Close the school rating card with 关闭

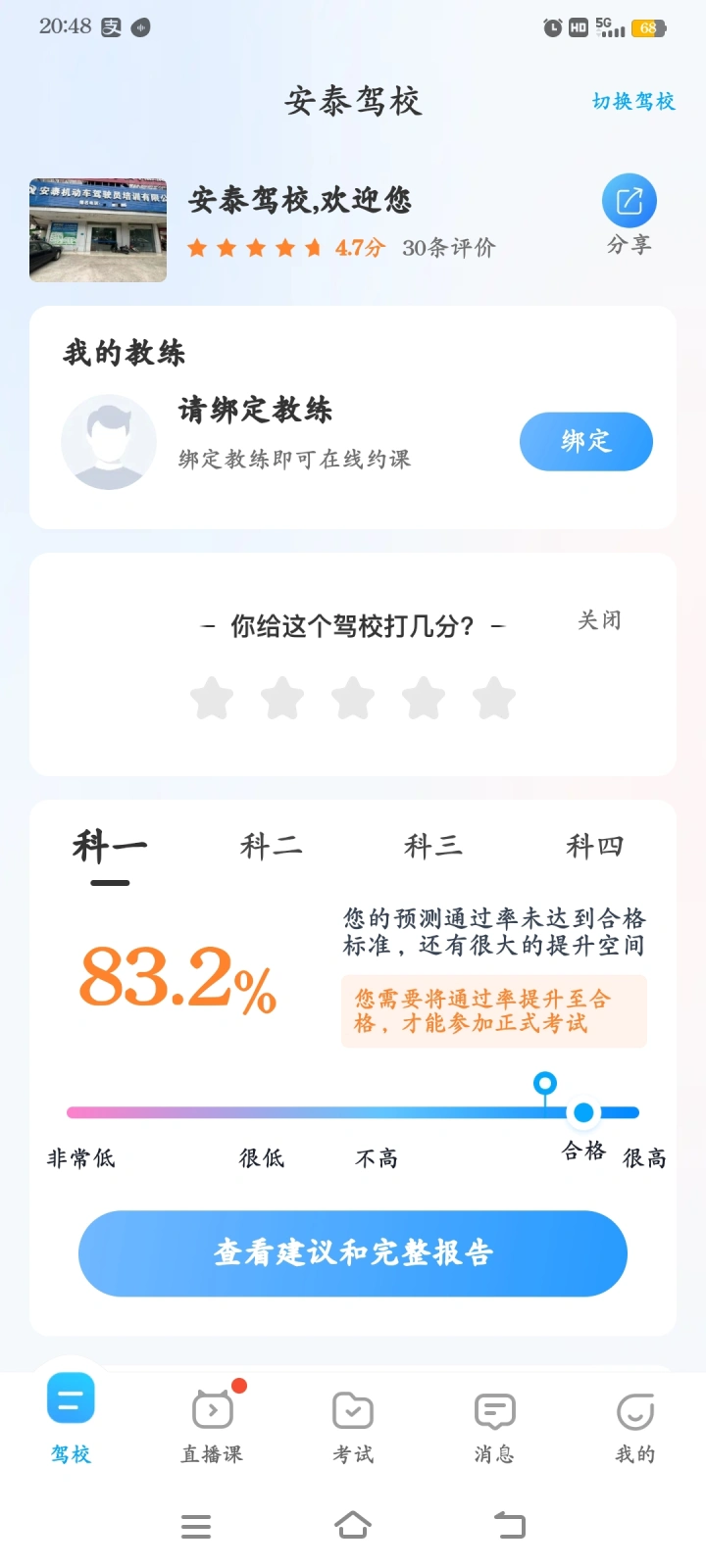598,620
